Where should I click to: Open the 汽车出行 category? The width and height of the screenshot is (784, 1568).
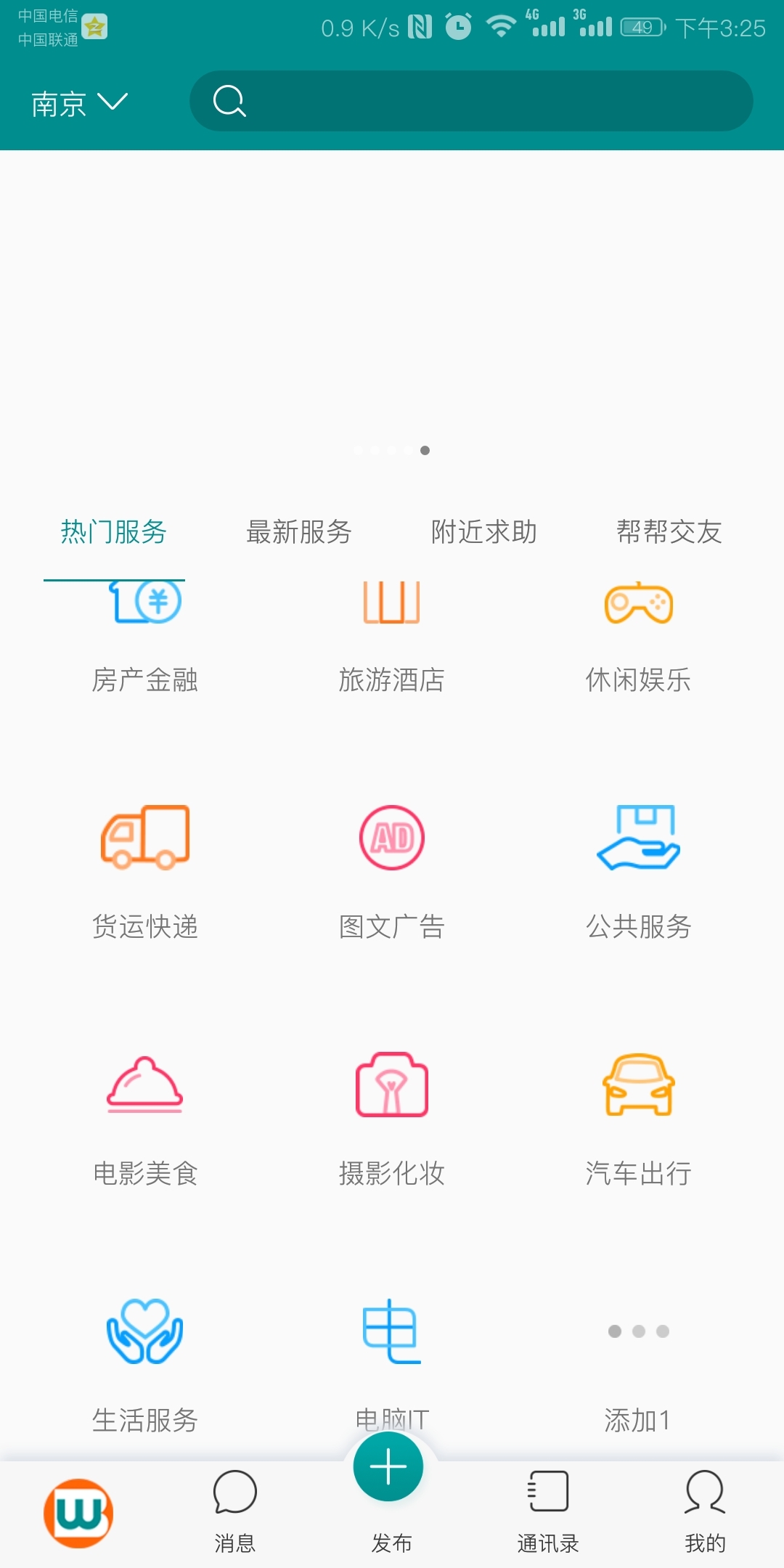(639, 1118)
